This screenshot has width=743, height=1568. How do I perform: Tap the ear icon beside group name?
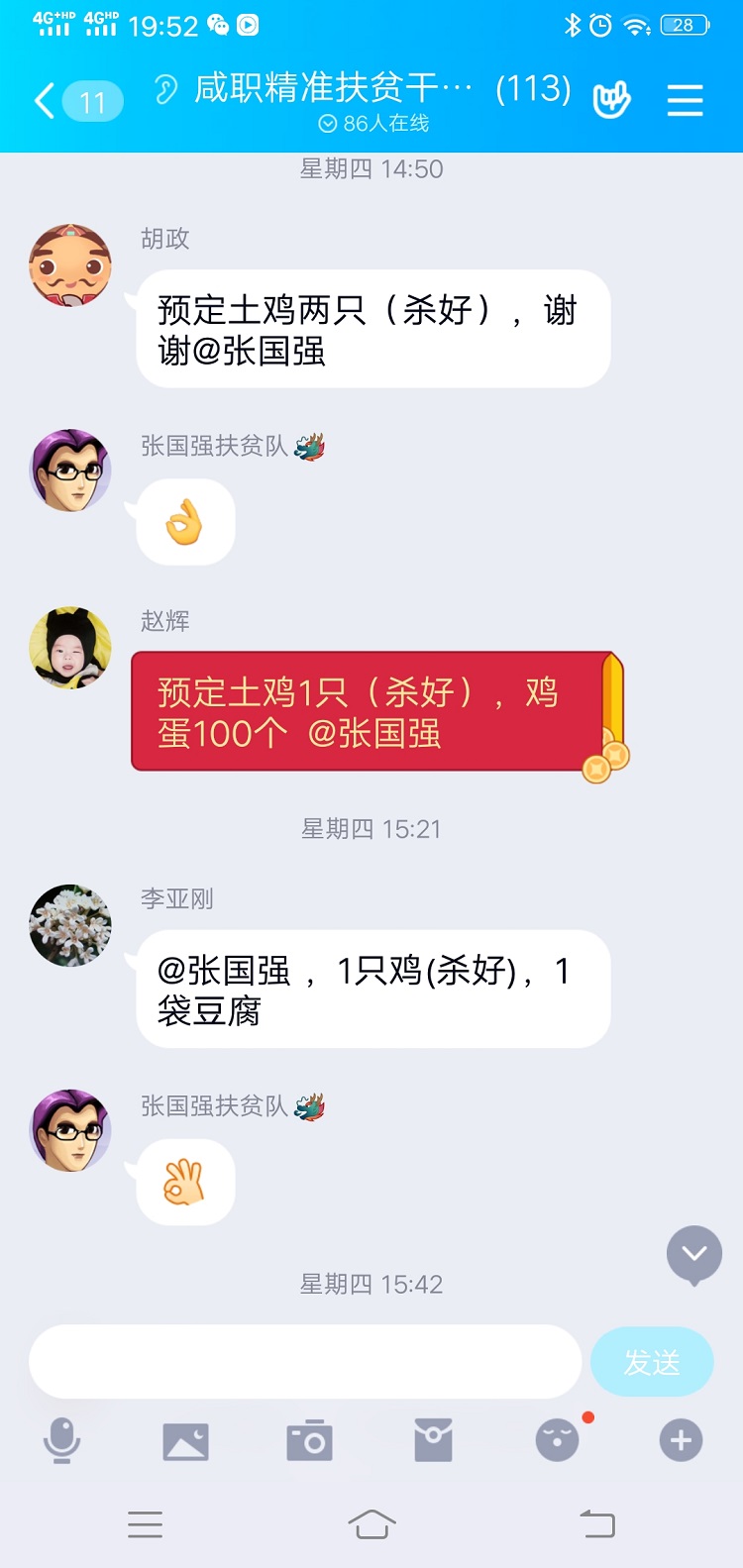[x=166, y=90]
